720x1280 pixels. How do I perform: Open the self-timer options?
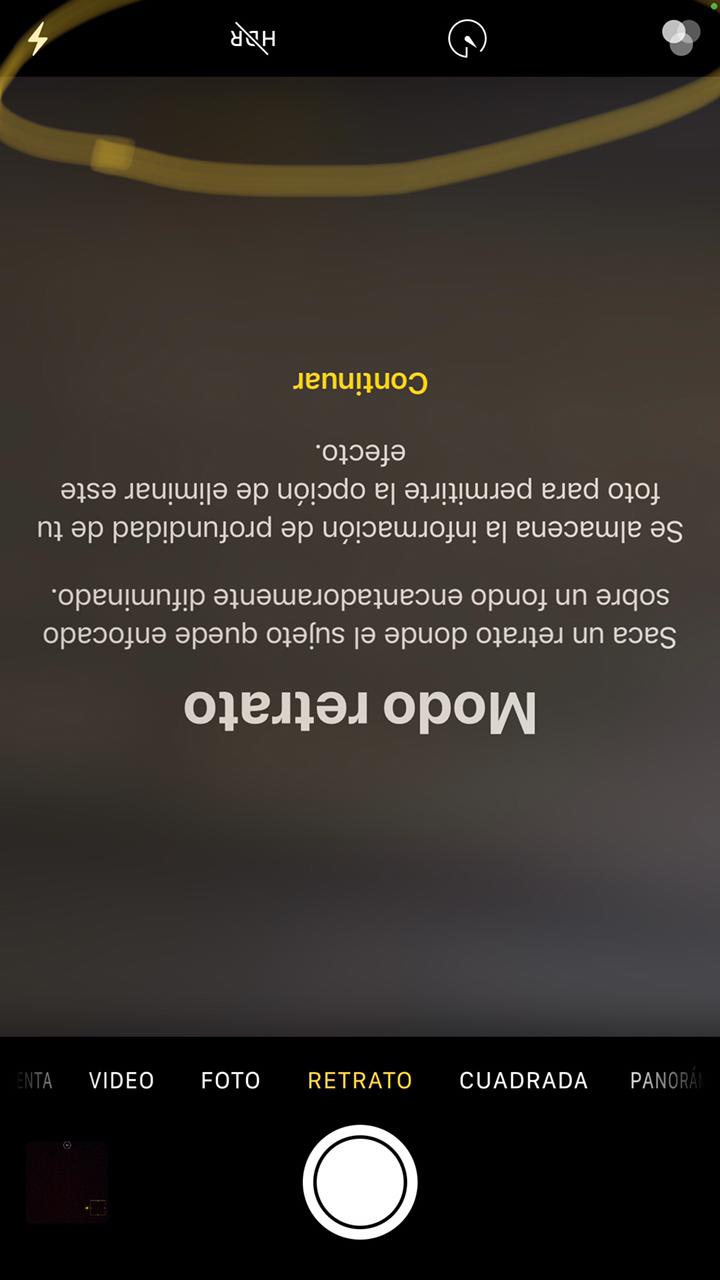click(466, 39)
